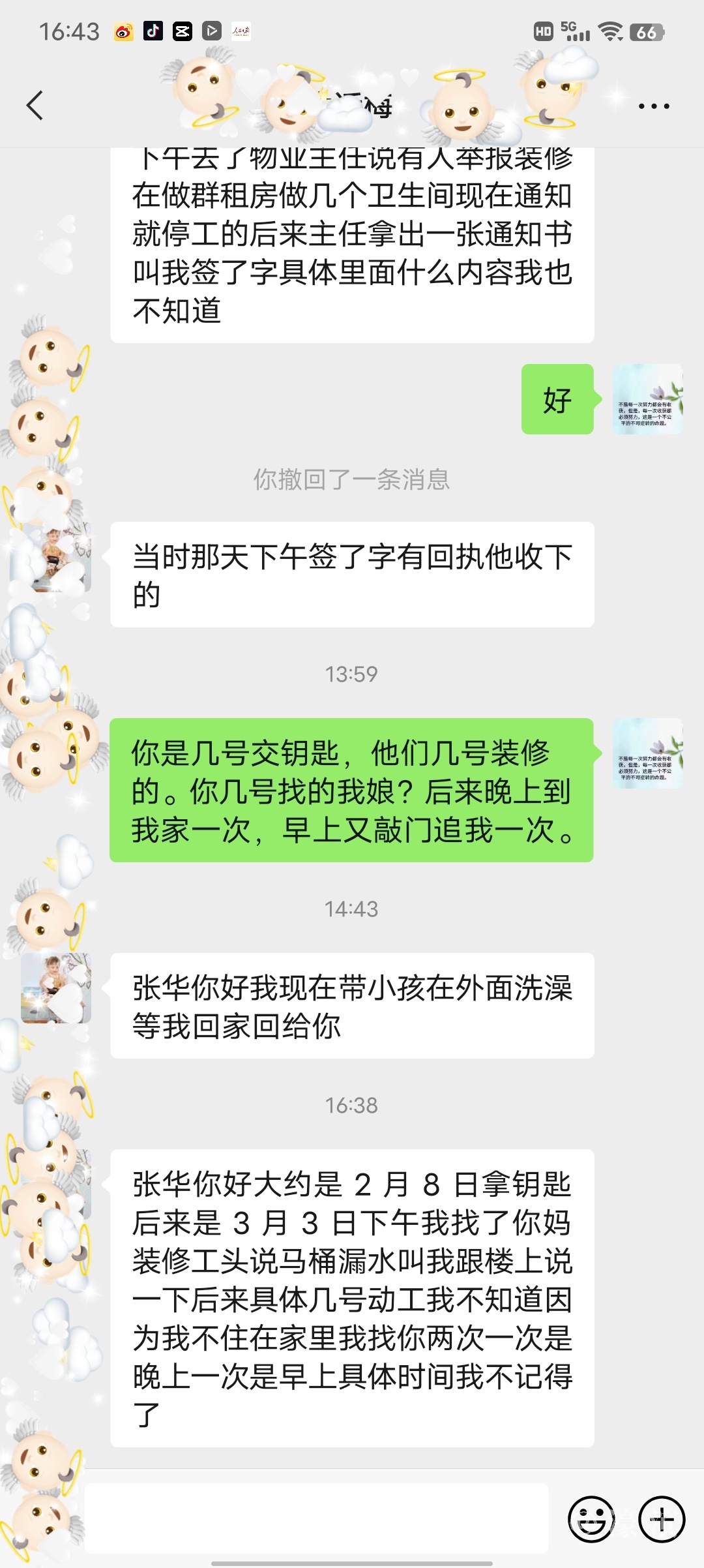
Task: Go back to the chat list
Action: [x=35, y=106]
